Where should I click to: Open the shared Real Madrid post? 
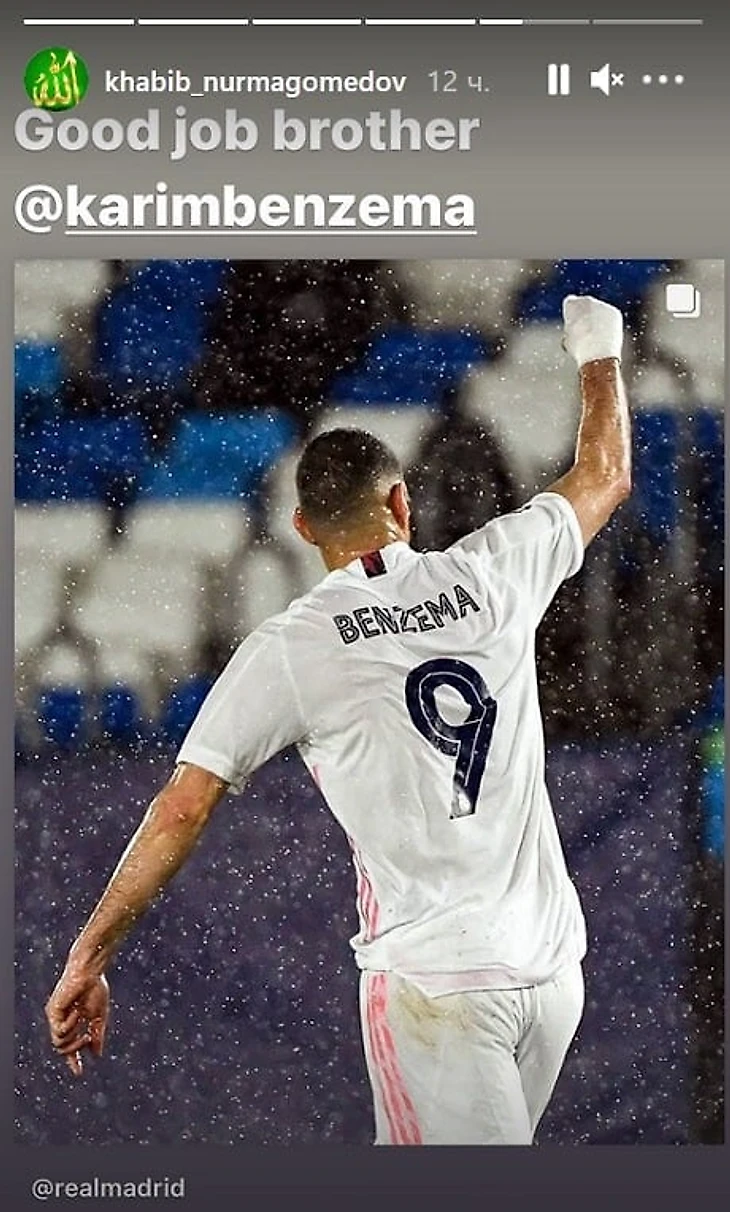[x=369, y=700]
